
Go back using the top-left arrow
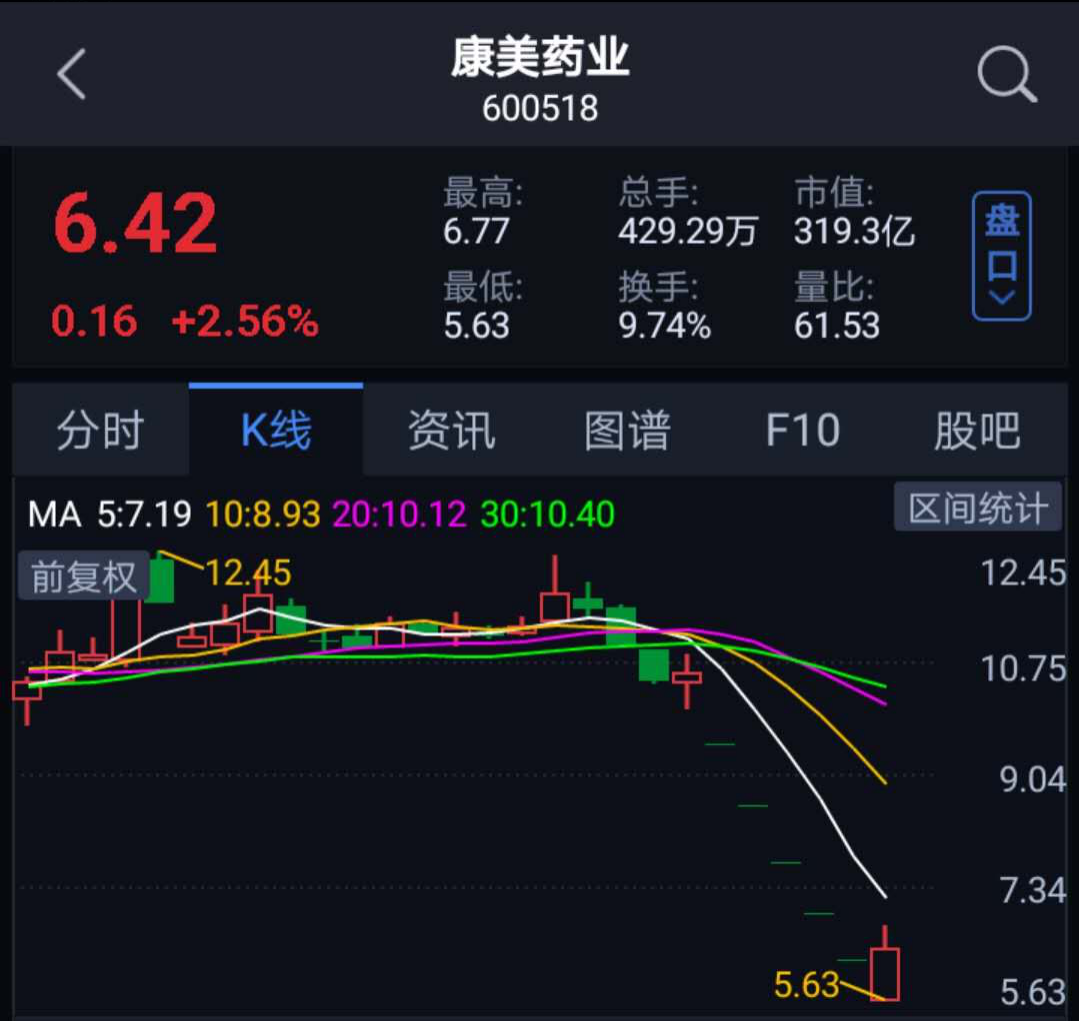(x=72, y=75)
